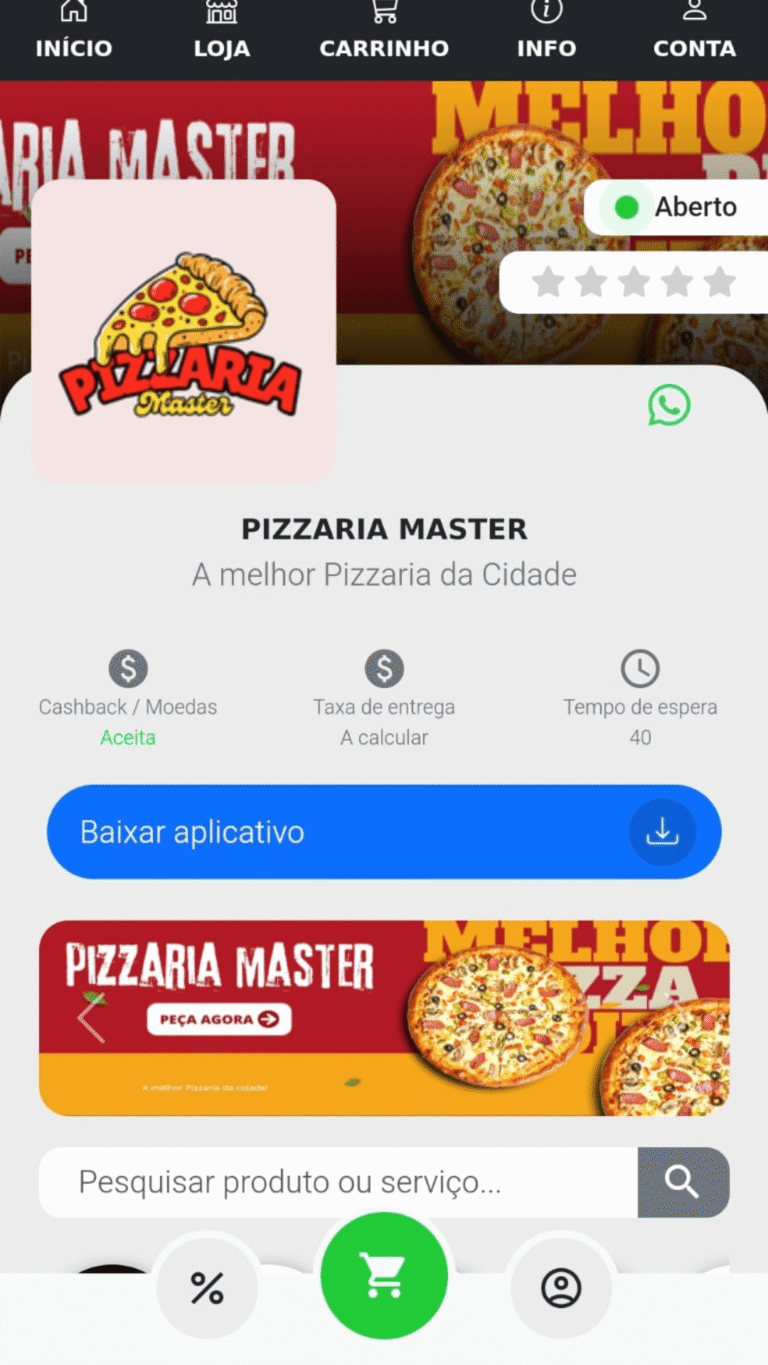Go to previous banner with left arrow
The image size is (768, 1365).
click(x=91, y=1018)
